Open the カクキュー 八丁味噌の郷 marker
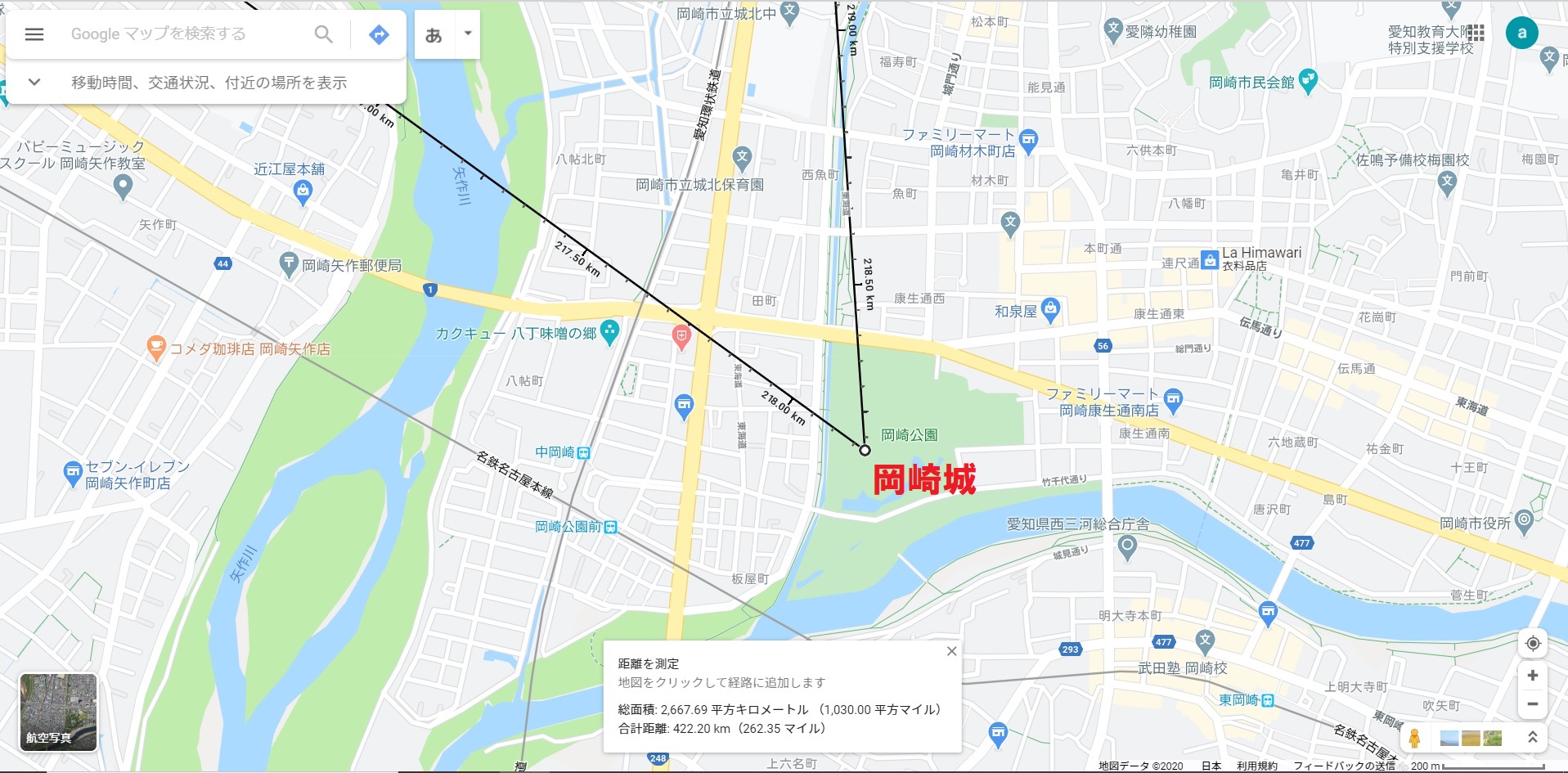1568x773 pixels. (x=609, y=331)
